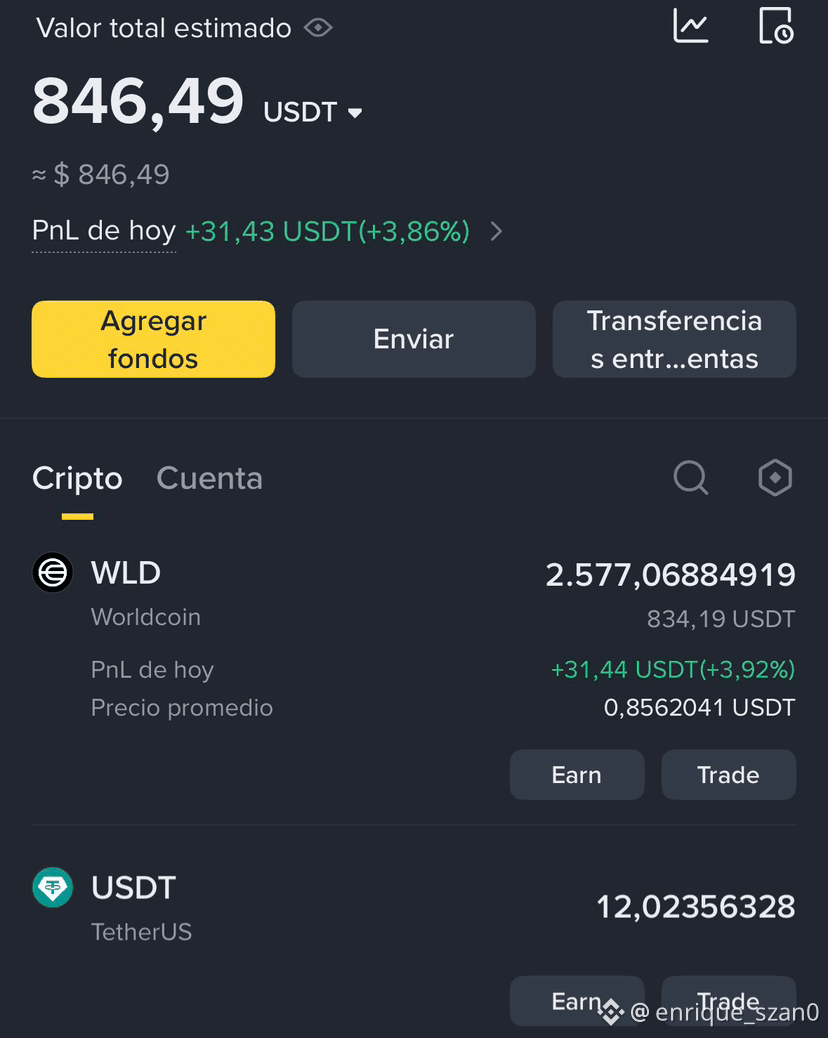Open Transferencias entre cuentas
This screenshot has width=828, height=1038.
(674, 339)
